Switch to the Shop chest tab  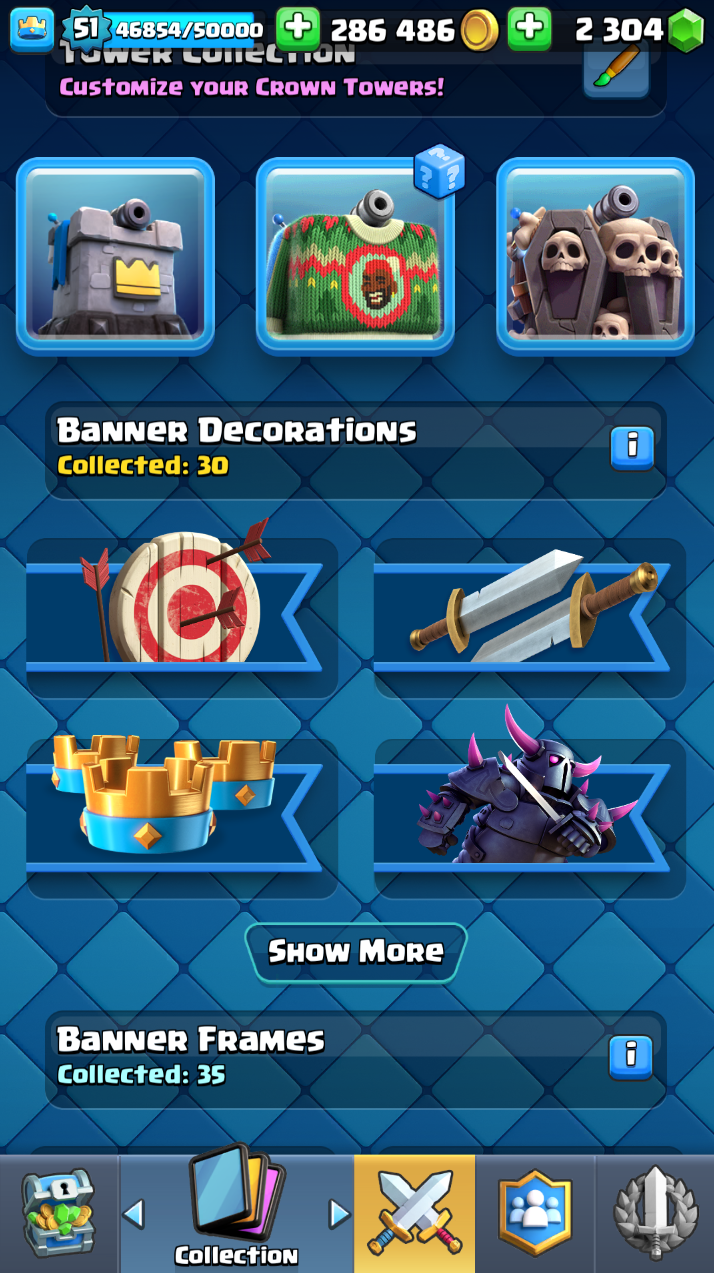point(58,1213)
